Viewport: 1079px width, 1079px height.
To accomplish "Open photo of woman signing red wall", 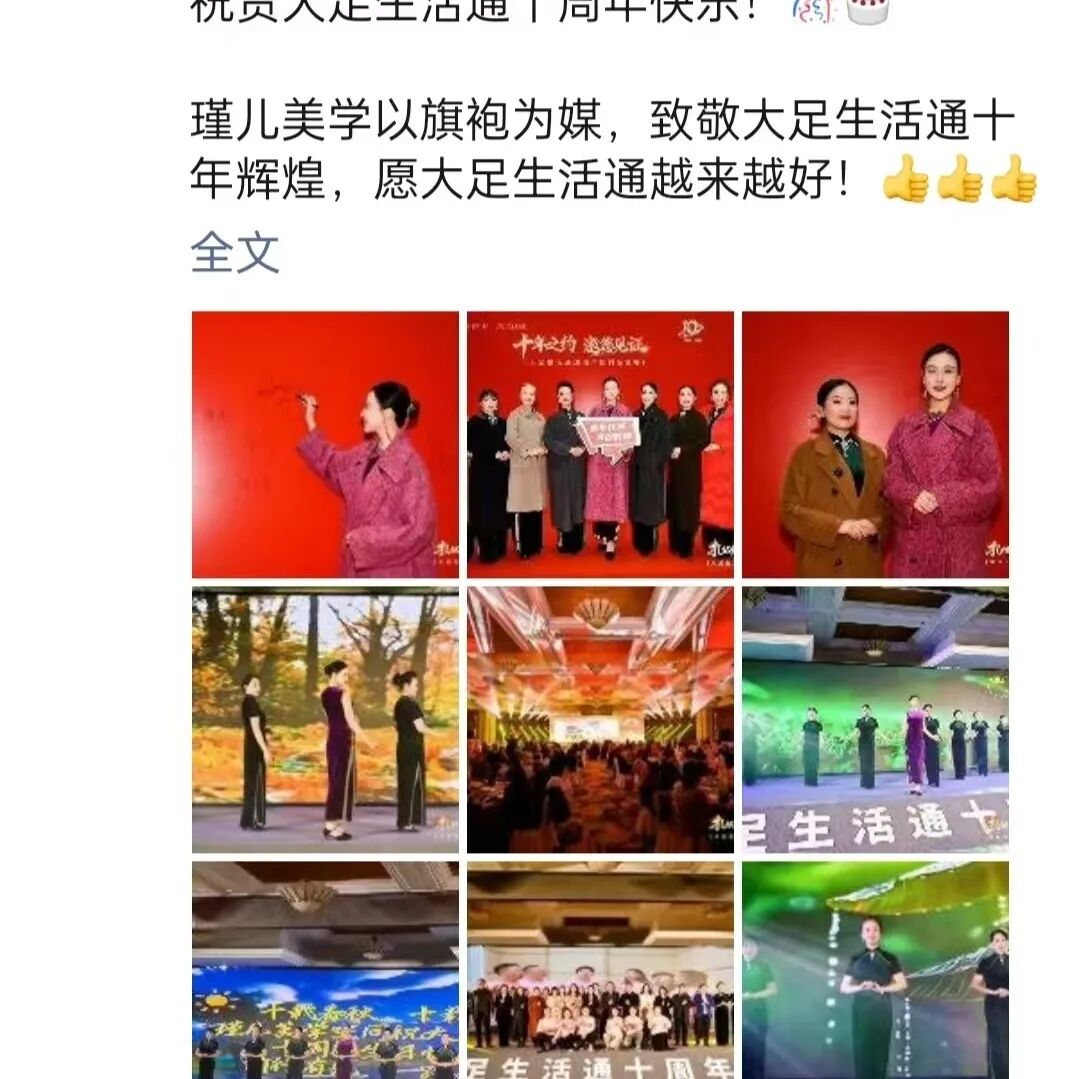I will [325, 444].
